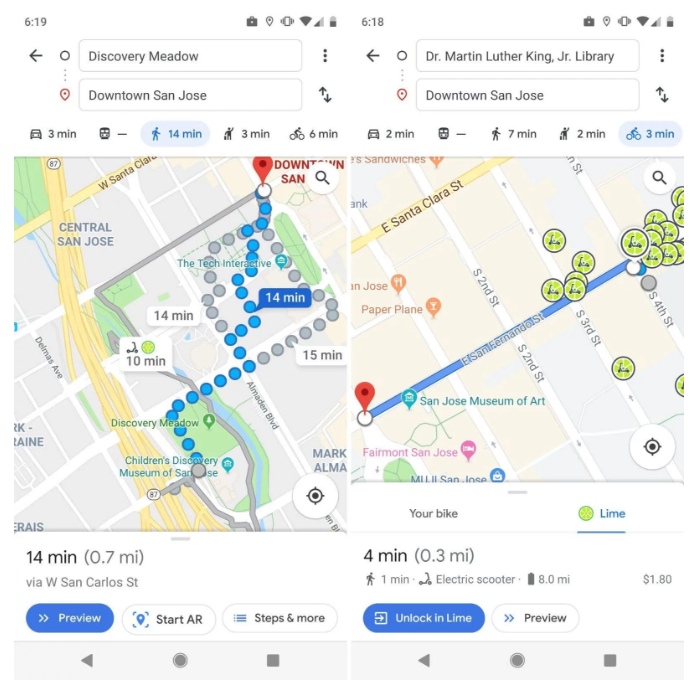692x689 pixels.
Task: Open Preview next to Start AR
Action: coord(69,618)
